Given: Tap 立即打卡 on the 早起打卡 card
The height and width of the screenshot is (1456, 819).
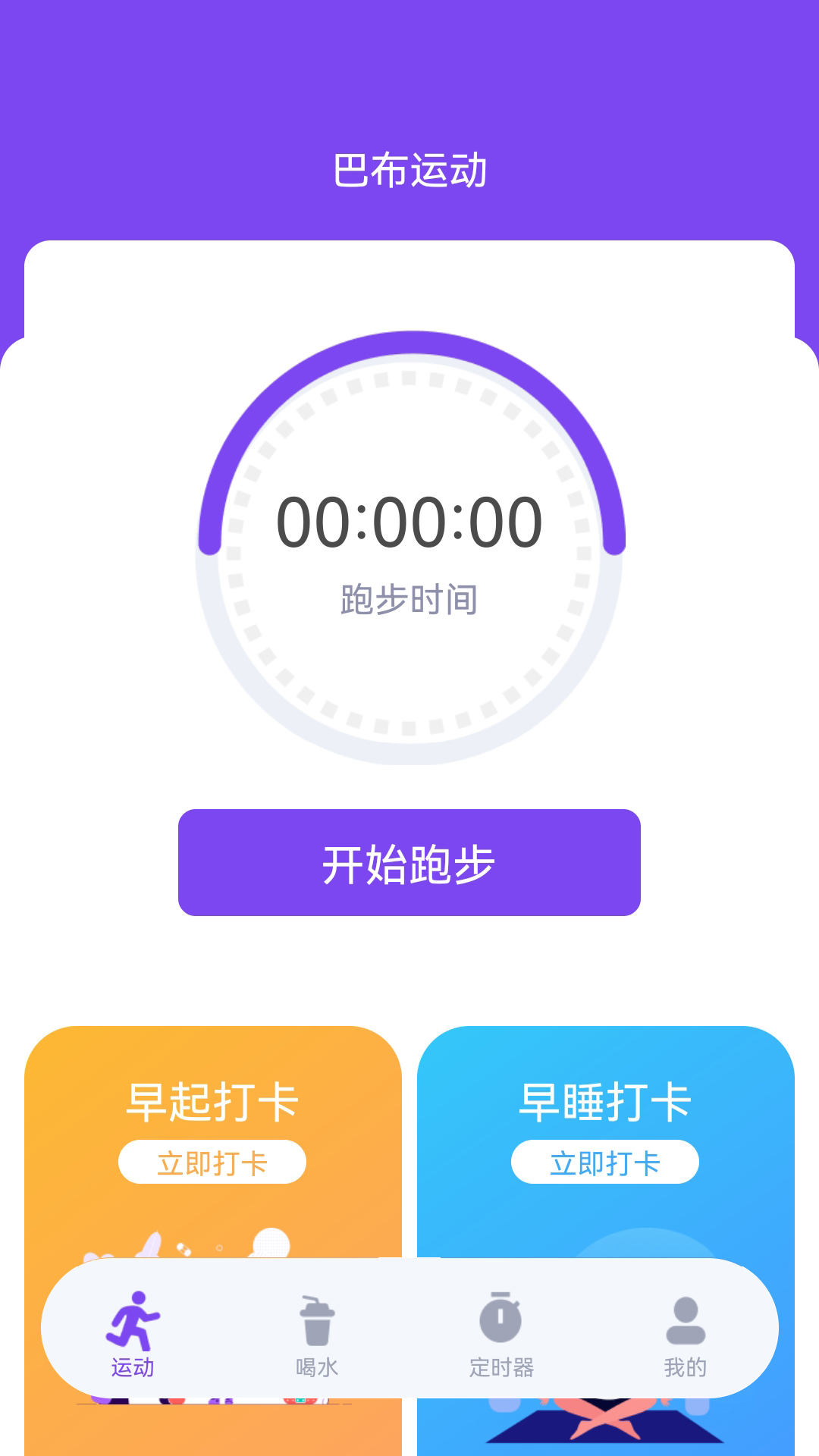Looking at the screenshot, I should 213,1162.
